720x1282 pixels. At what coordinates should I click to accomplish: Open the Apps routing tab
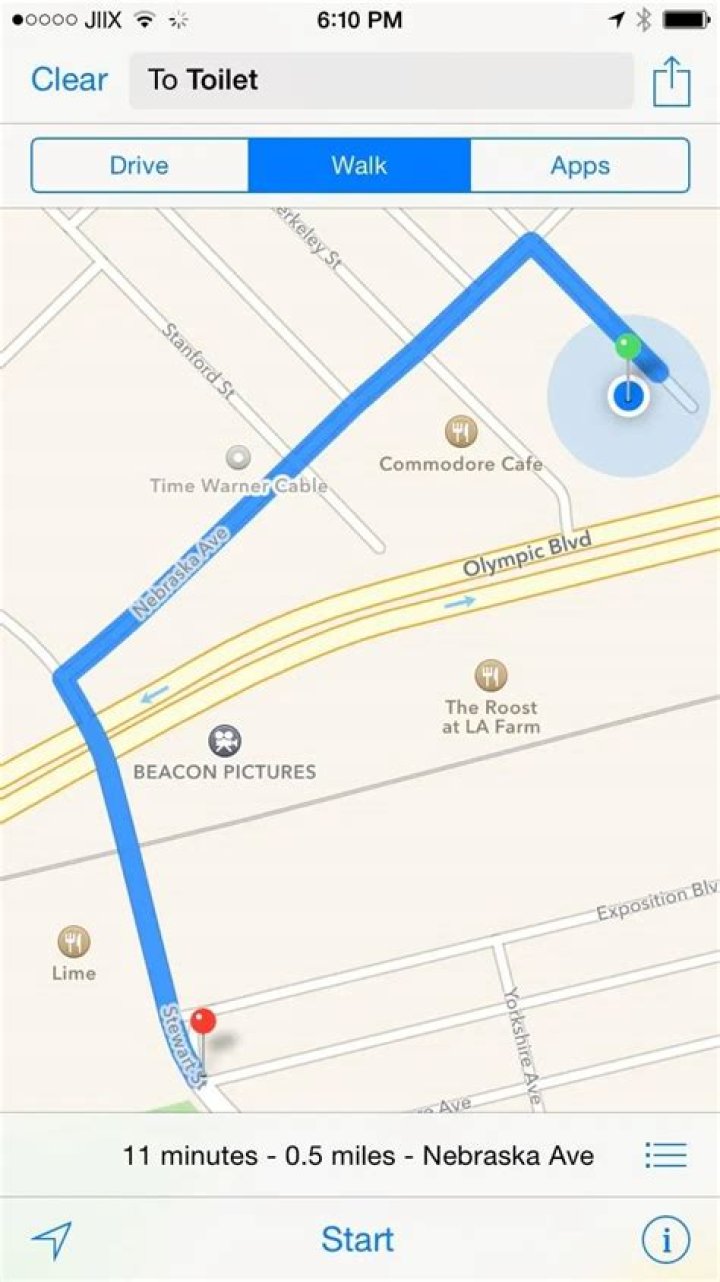[x=580, y=165]
